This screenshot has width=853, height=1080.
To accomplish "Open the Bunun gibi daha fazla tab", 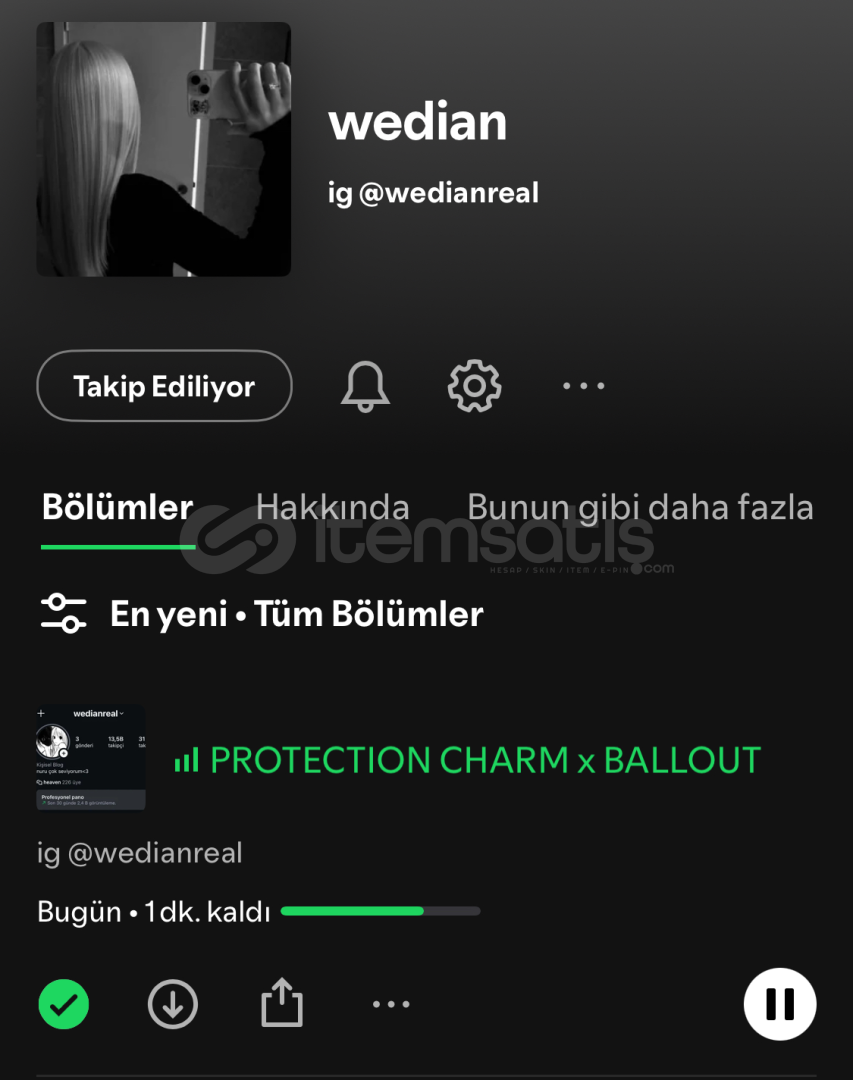I will (640, 508).
